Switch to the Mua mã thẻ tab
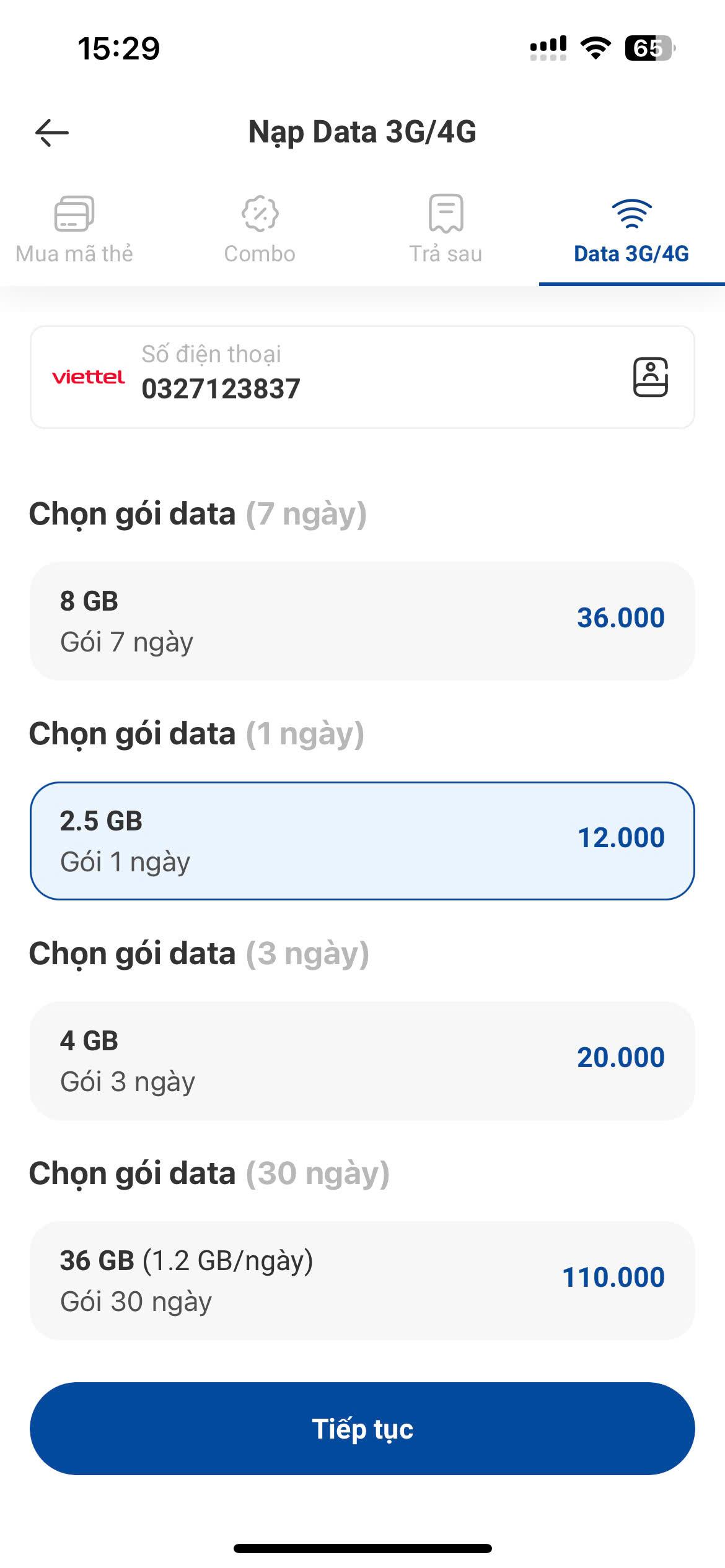 pyautogui.click(x=74, y=230)
